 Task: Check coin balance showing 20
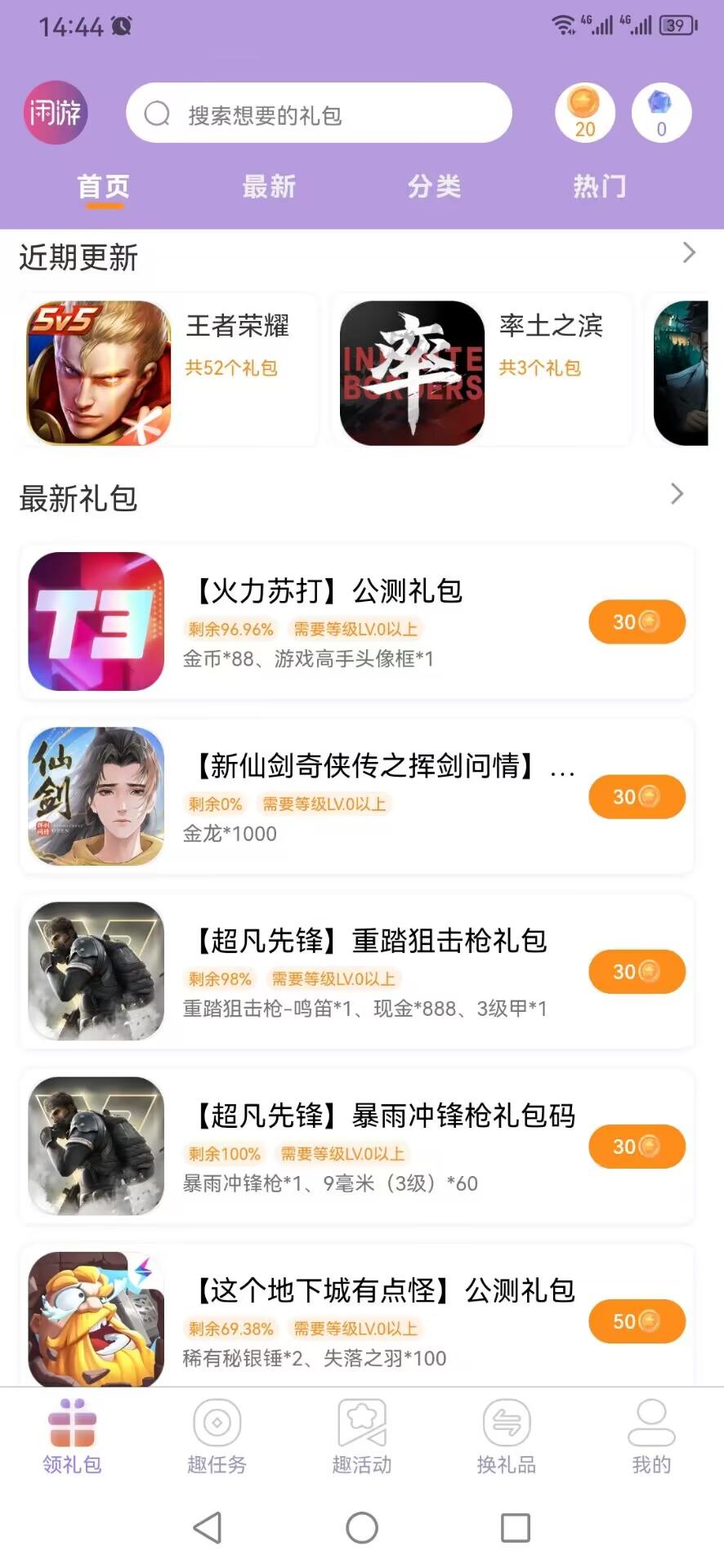pos(584,113)
